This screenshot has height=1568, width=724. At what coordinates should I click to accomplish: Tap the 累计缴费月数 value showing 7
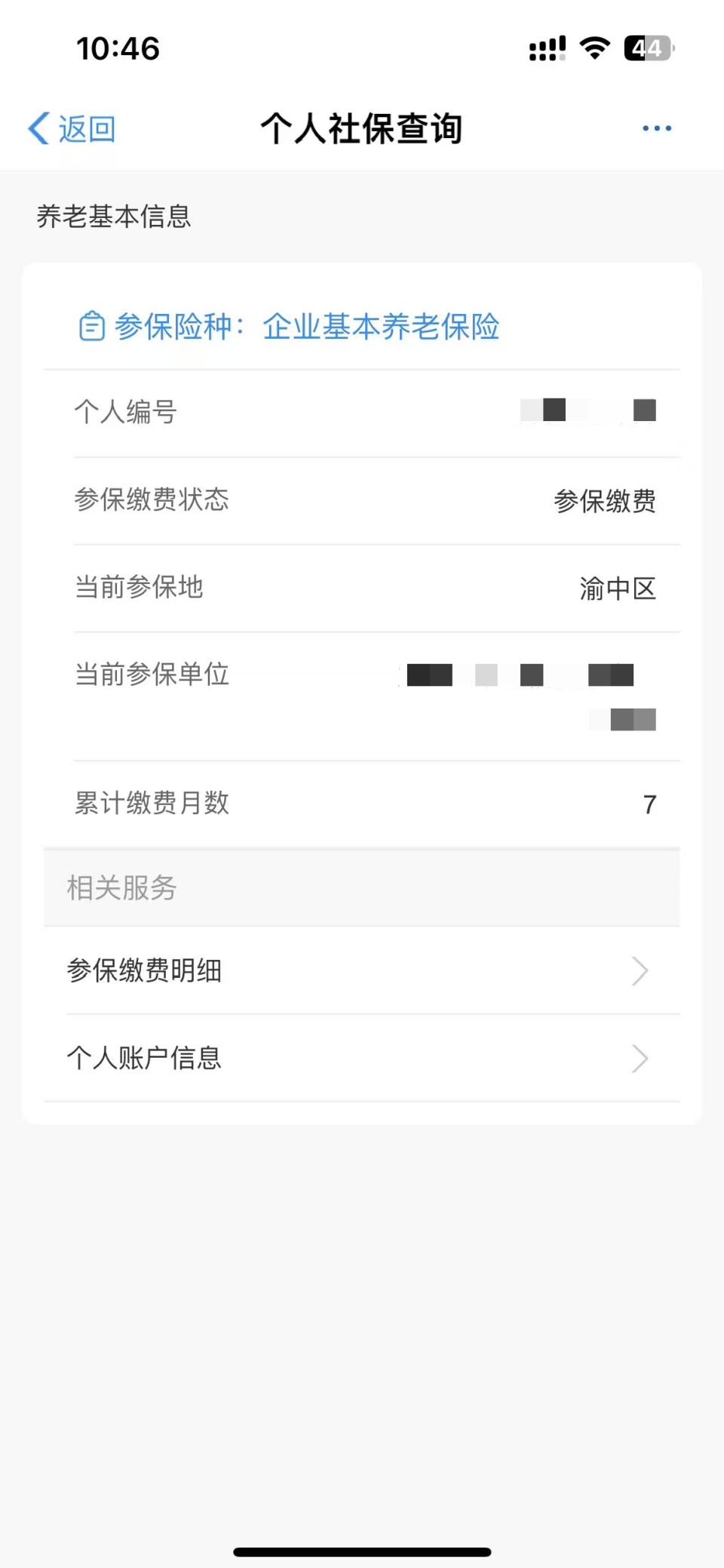coord(650,804)
